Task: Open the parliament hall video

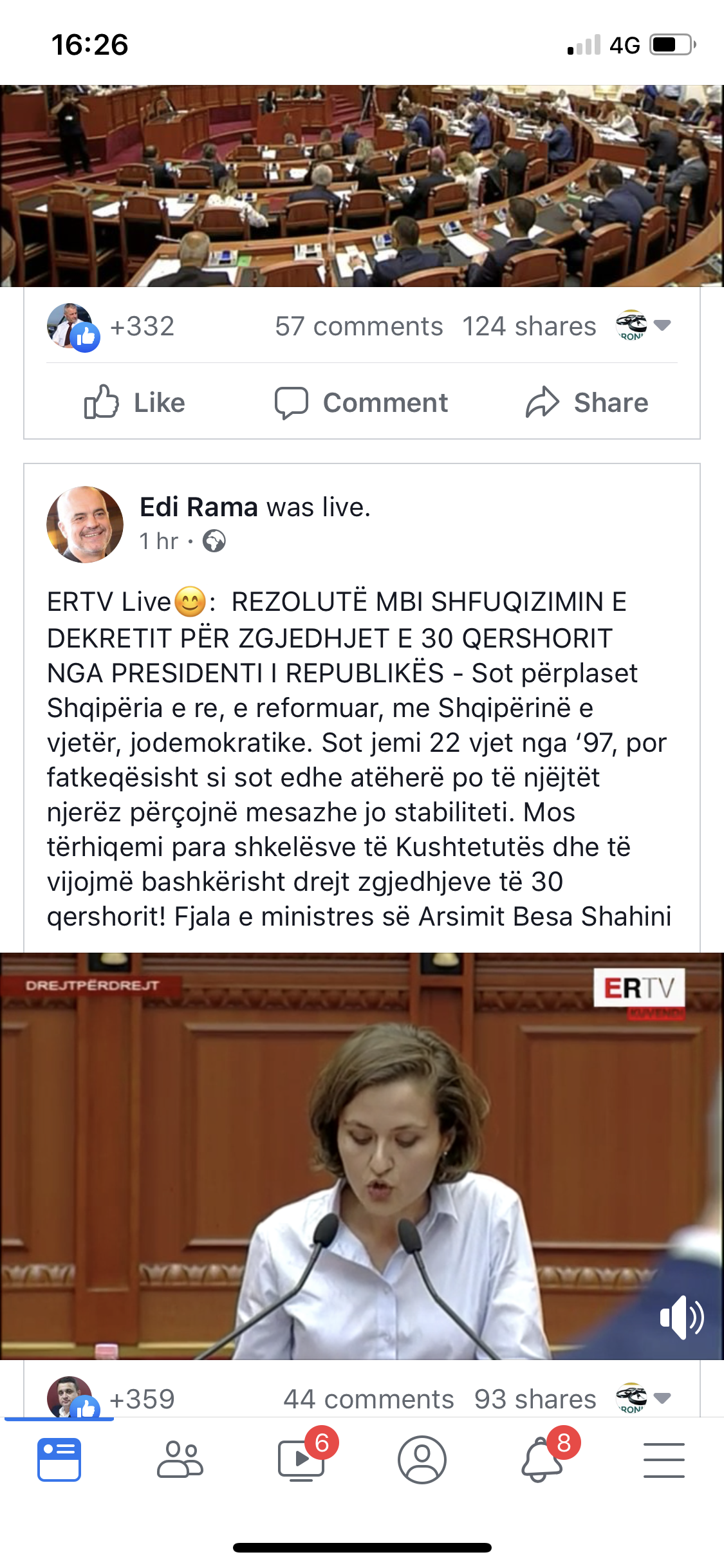Action: pyautogui.click(x=360, y=187)
